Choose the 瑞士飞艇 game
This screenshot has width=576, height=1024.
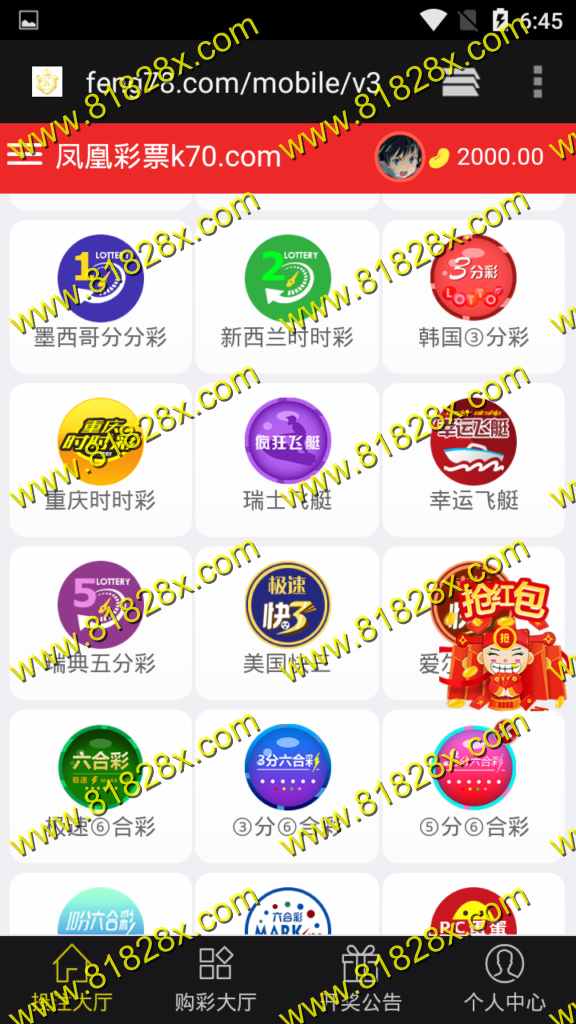coord(287,460)
